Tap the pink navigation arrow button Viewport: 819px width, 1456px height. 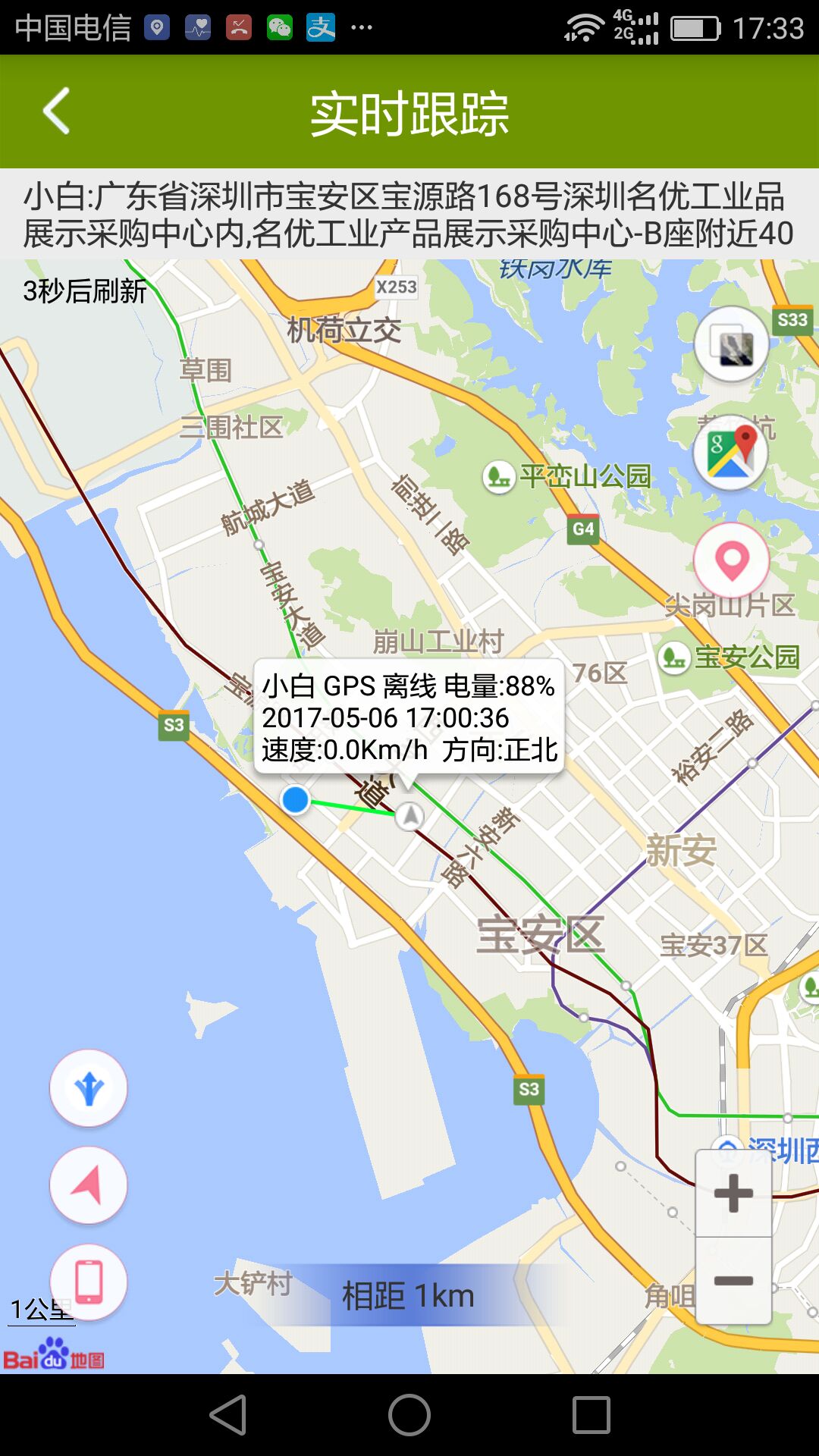click(x=89, y=1185)
